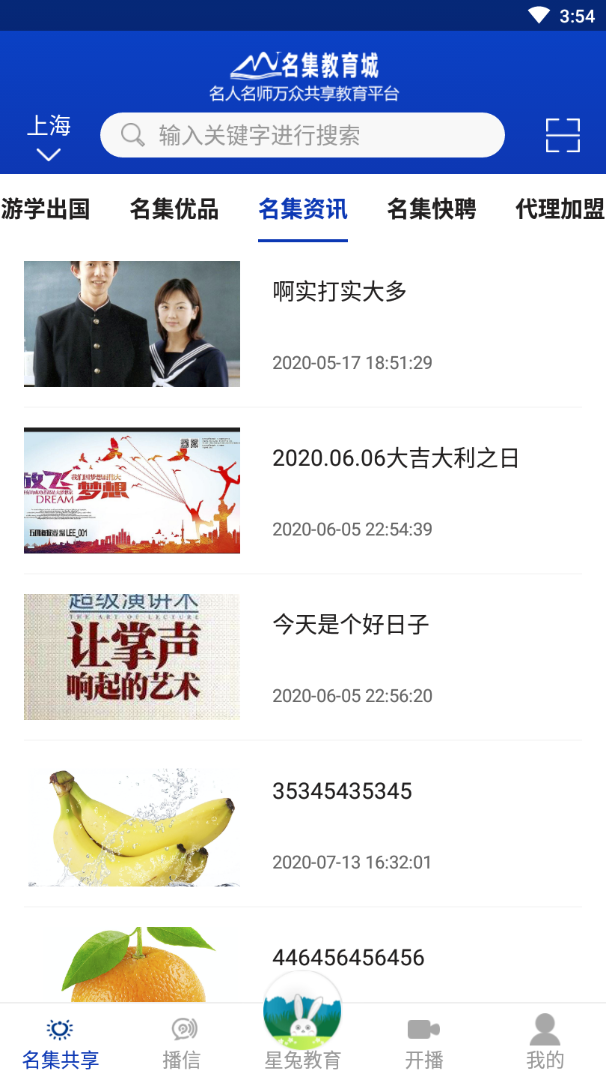Image resolution: width=606 pixels, height=1080 pixels.
Task: Open the QR scan icon
Action: tap(563, 135)
